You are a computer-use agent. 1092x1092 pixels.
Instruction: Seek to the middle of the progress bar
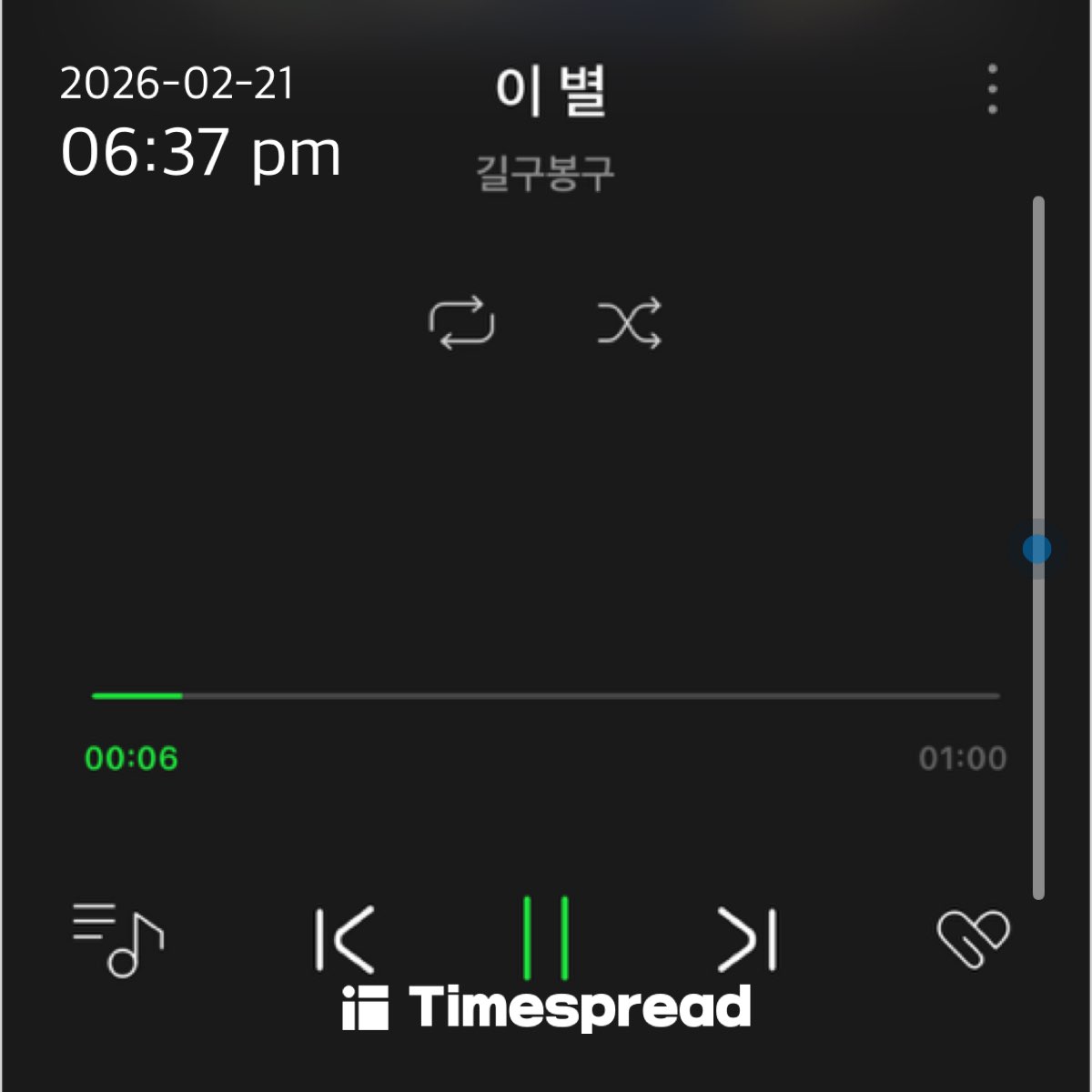[546, 696]
